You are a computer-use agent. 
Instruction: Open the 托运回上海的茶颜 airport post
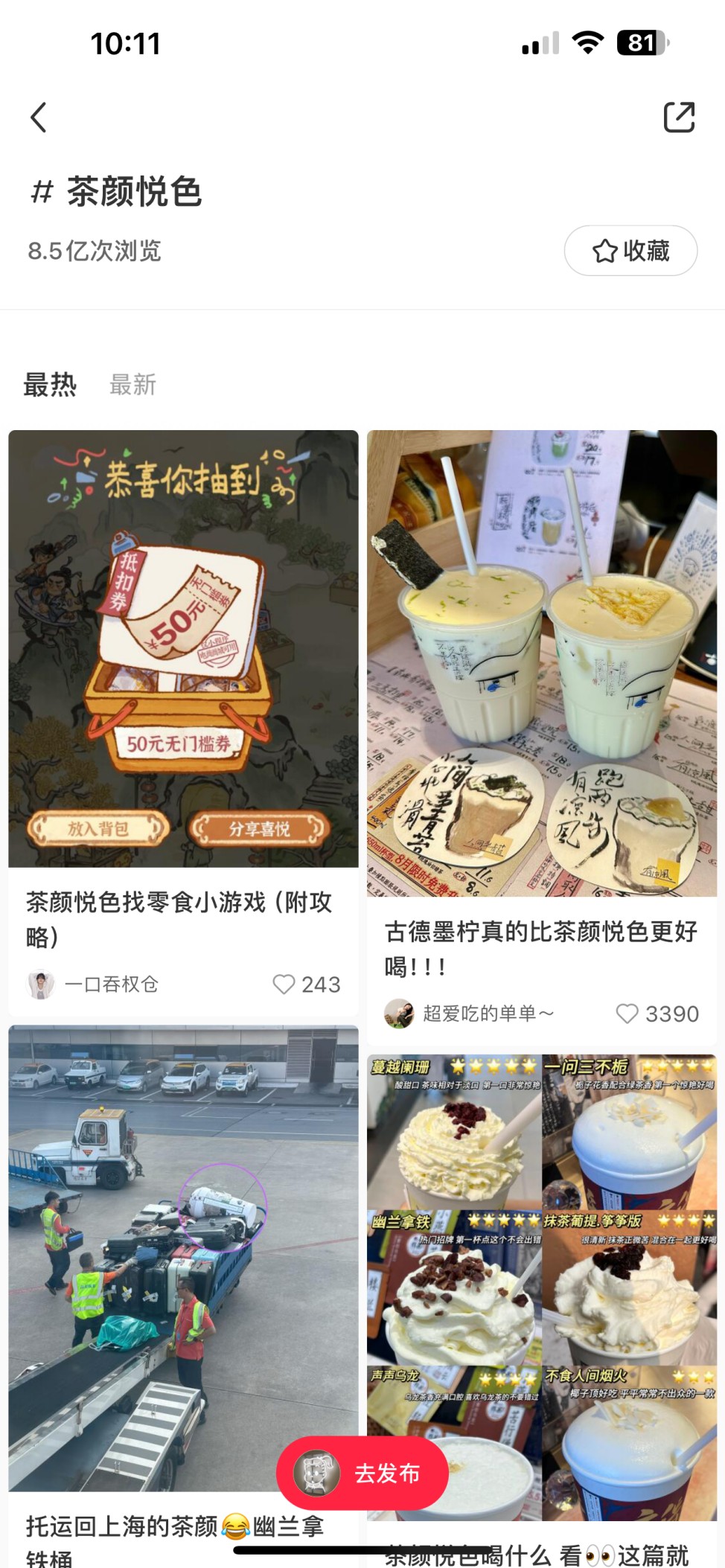(183, 1258)
